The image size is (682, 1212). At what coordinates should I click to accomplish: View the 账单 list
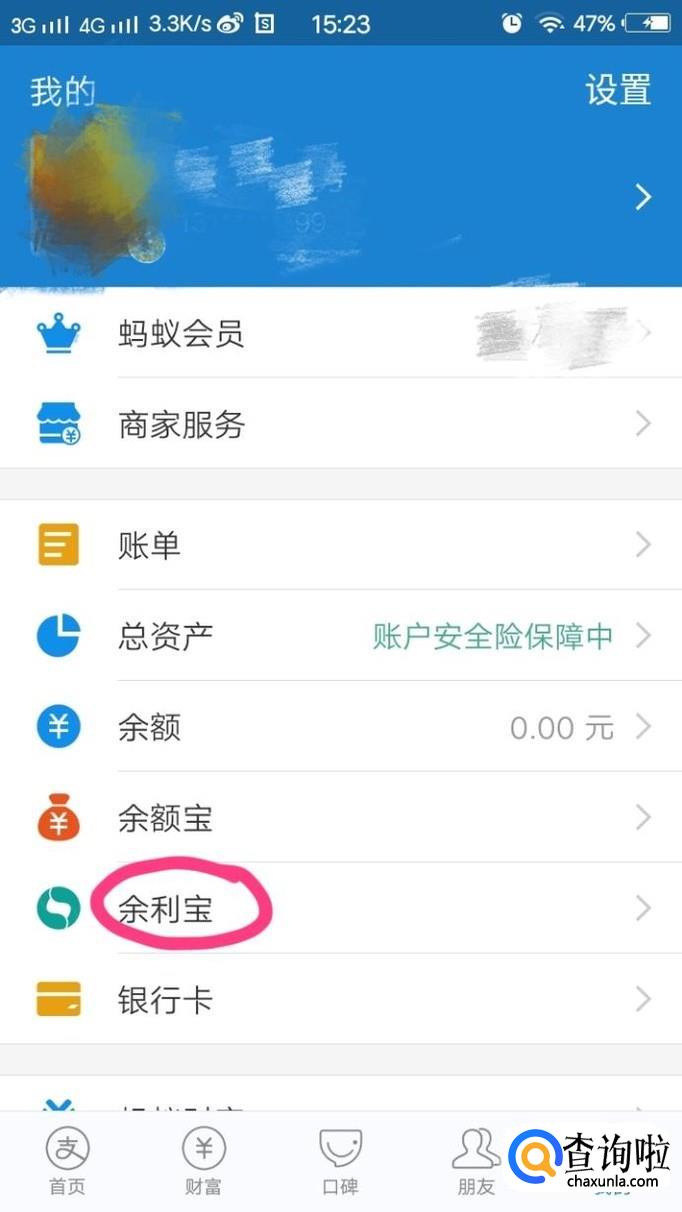341,545
